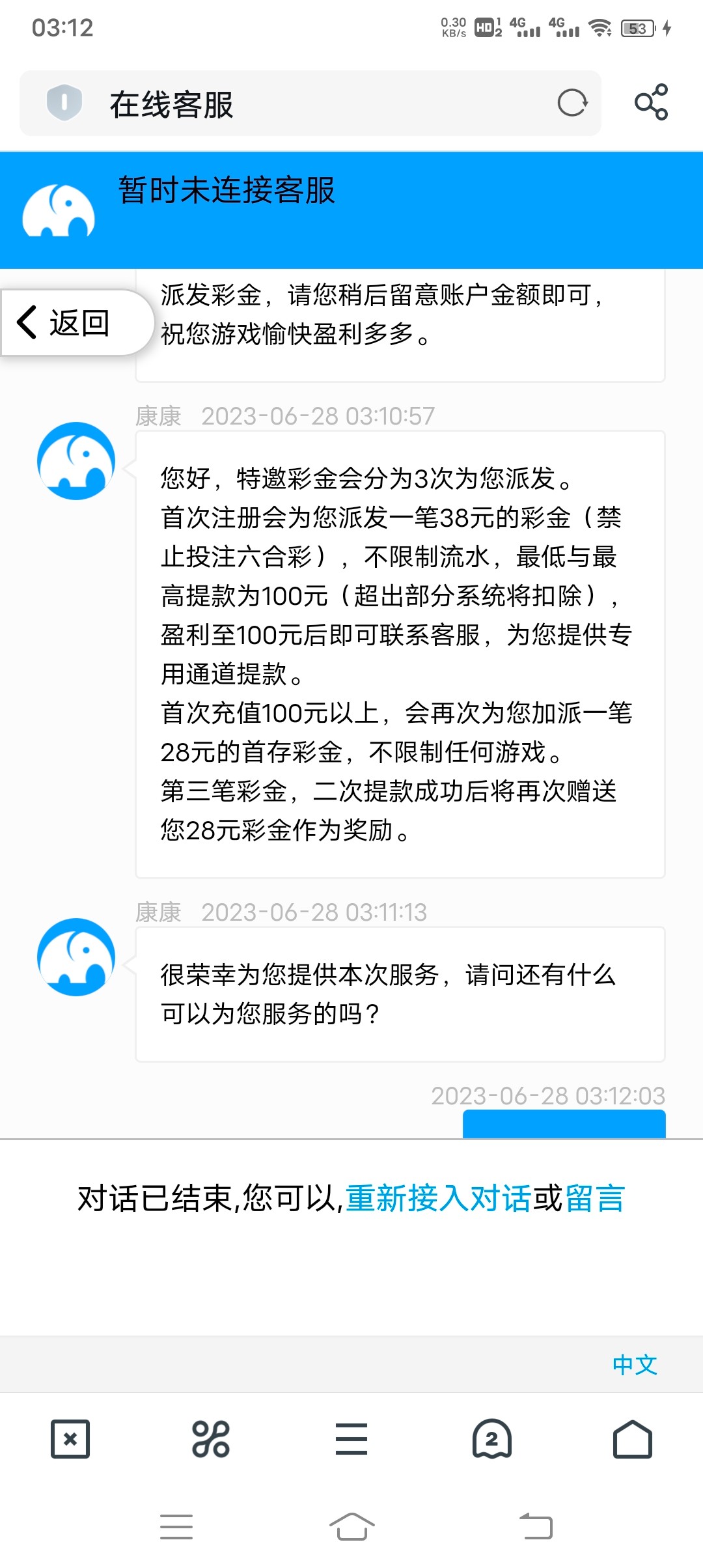Switch language using 中文

coord(635,1364)
